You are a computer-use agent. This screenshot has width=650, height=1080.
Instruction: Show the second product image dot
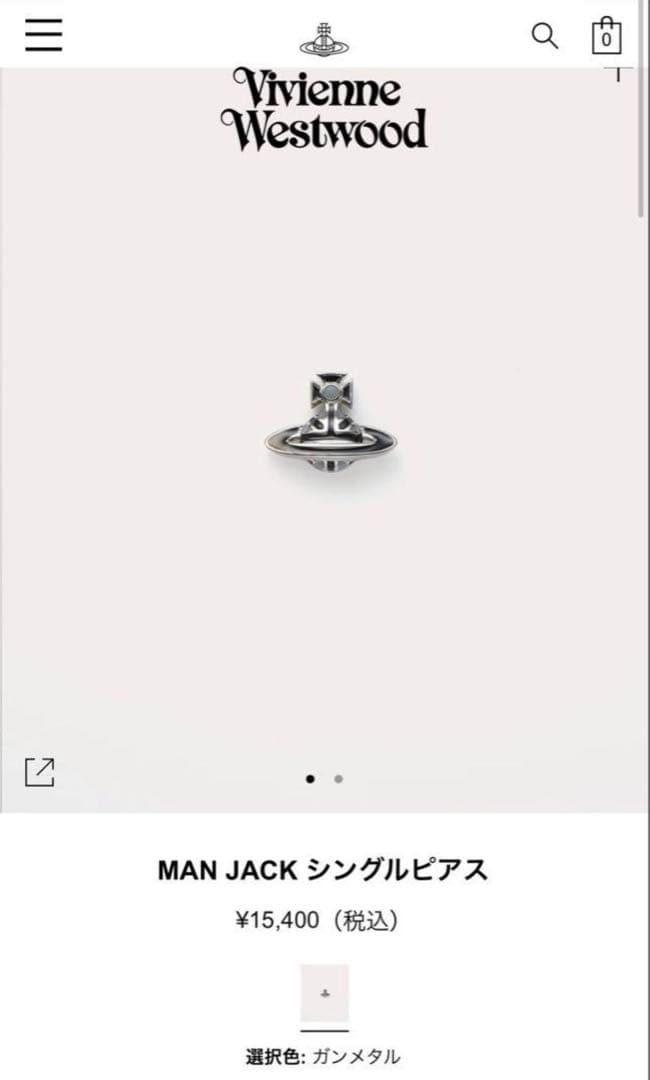pos(339,779)
